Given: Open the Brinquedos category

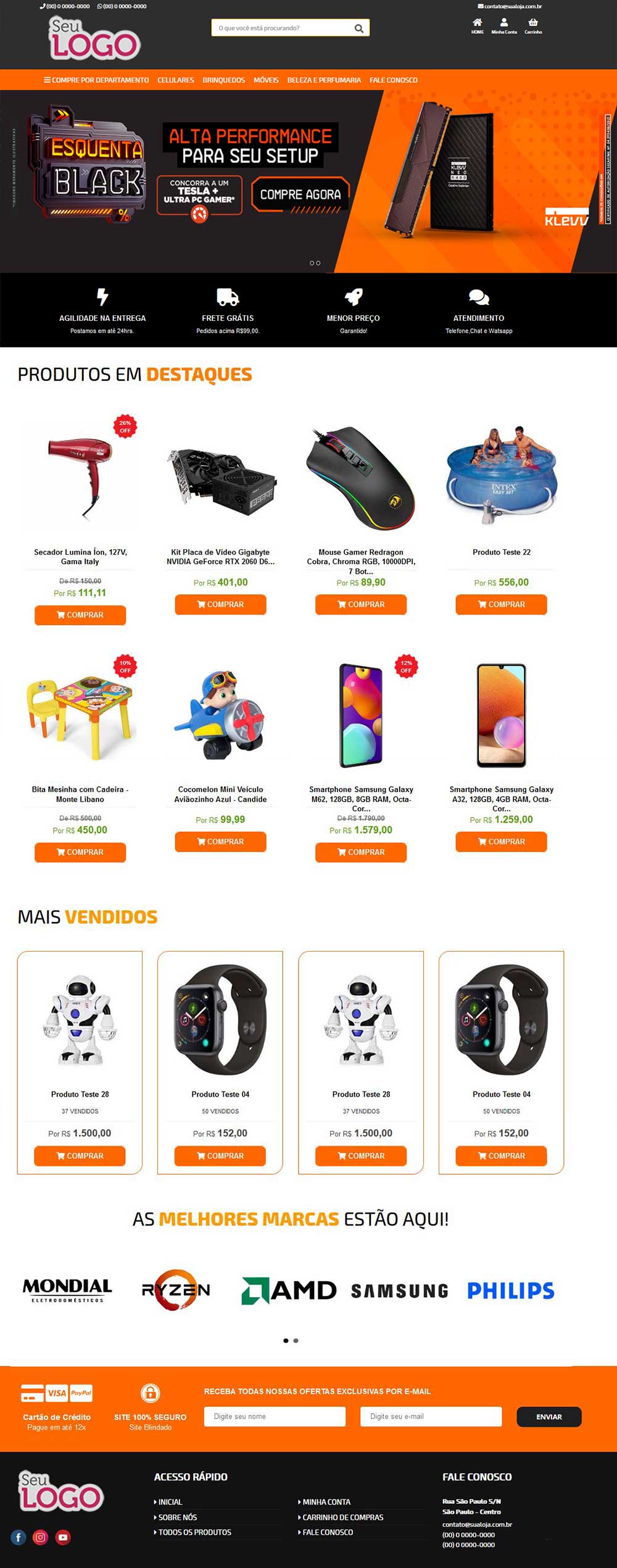Looking at the screenshot, I should (223, 80).
